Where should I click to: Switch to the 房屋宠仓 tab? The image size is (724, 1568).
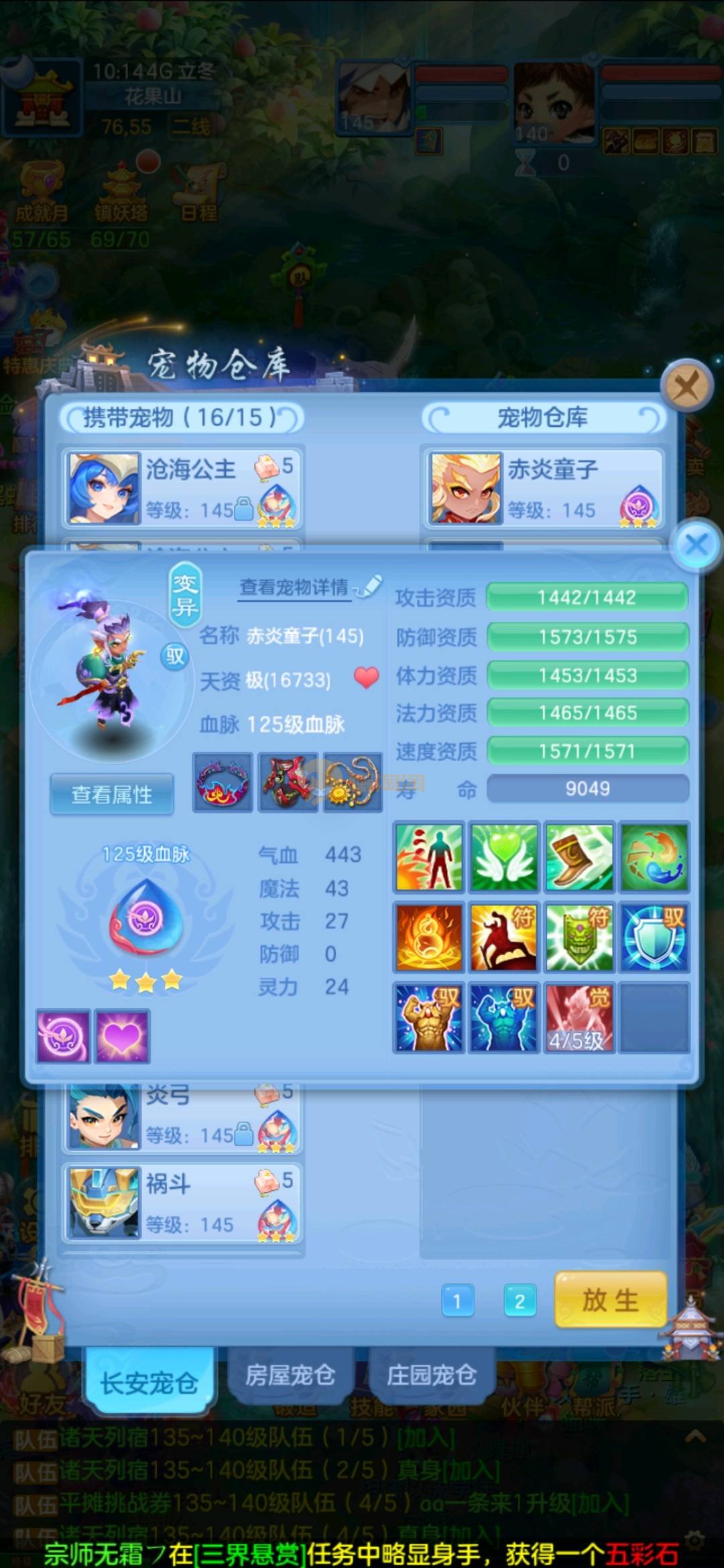tap(290, 1376)
